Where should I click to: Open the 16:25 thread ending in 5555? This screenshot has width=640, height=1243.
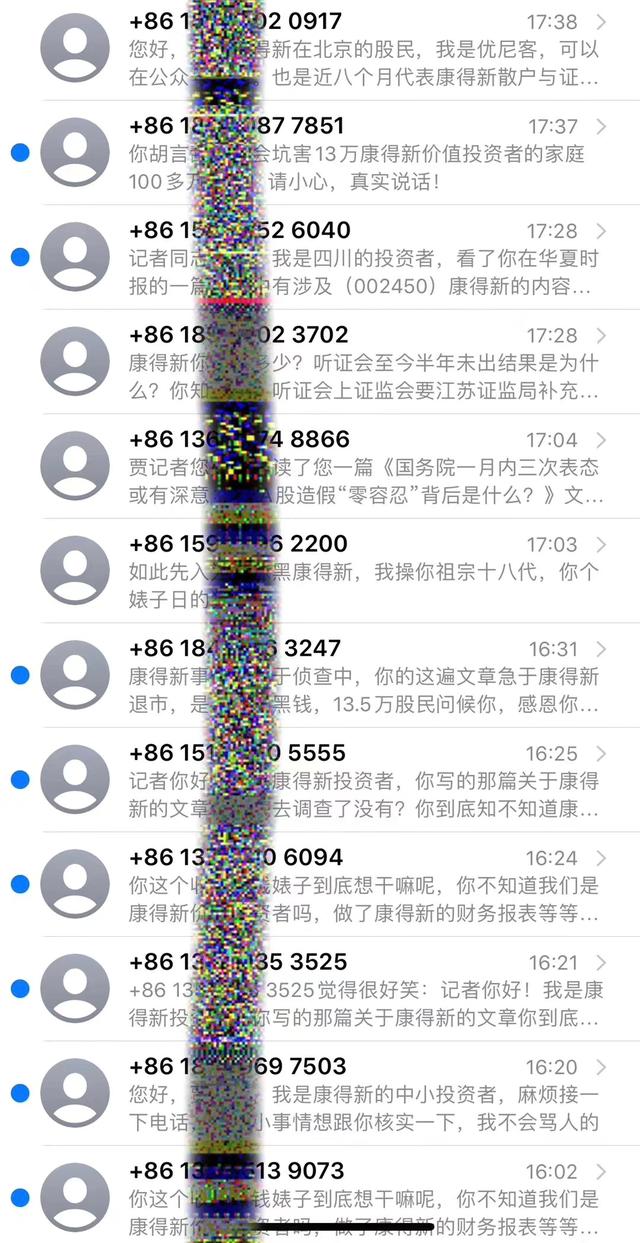[x=320, y=780]
